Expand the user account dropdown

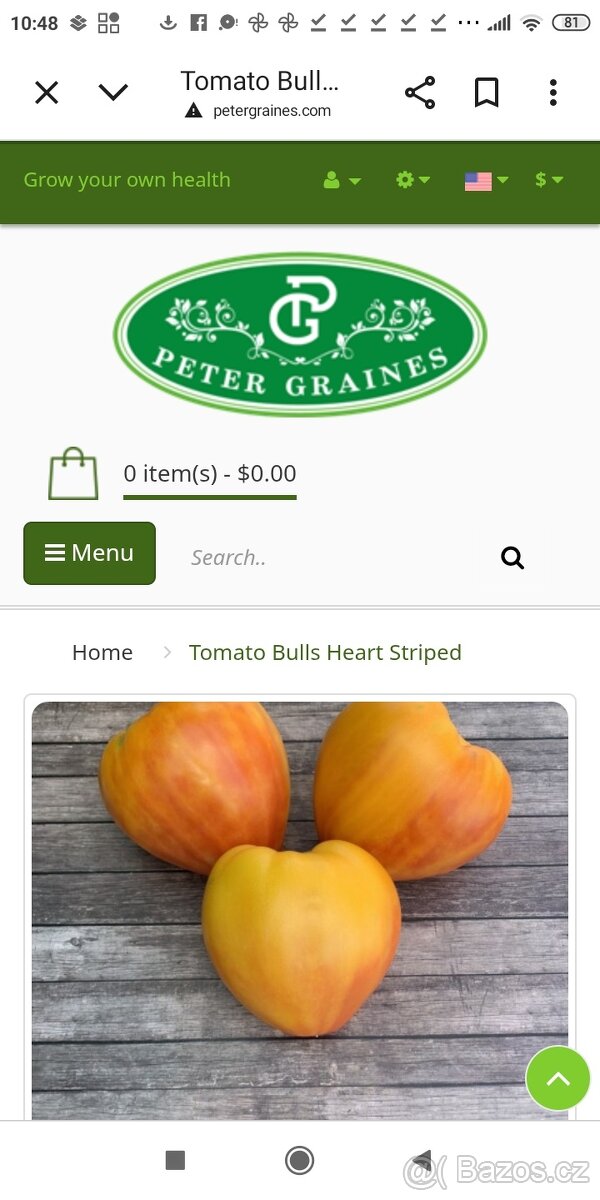342,180
